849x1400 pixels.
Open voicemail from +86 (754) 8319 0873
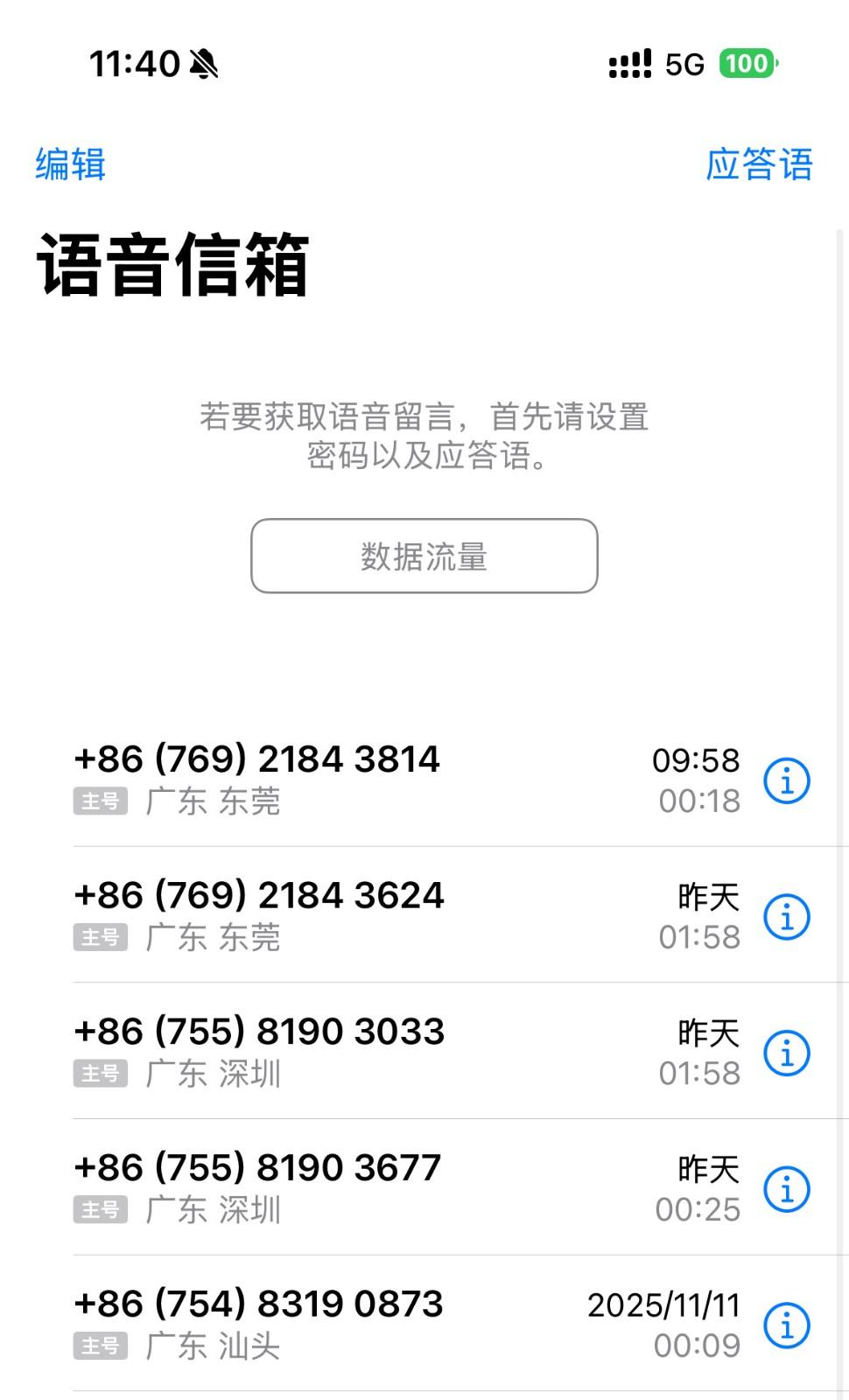(x=350, y=1324)
